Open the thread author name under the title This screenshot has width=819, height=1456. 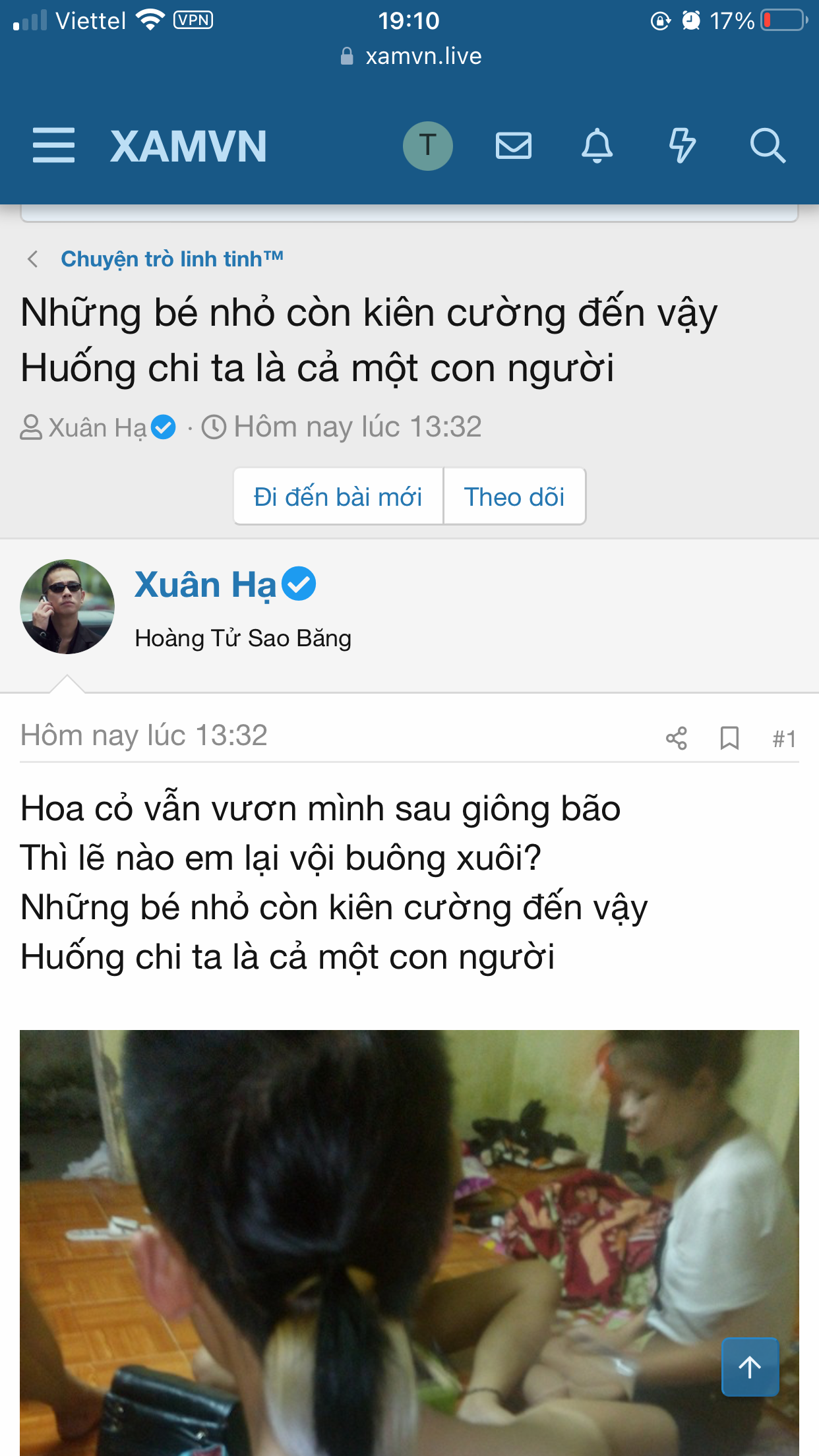(x=98, y=428)
